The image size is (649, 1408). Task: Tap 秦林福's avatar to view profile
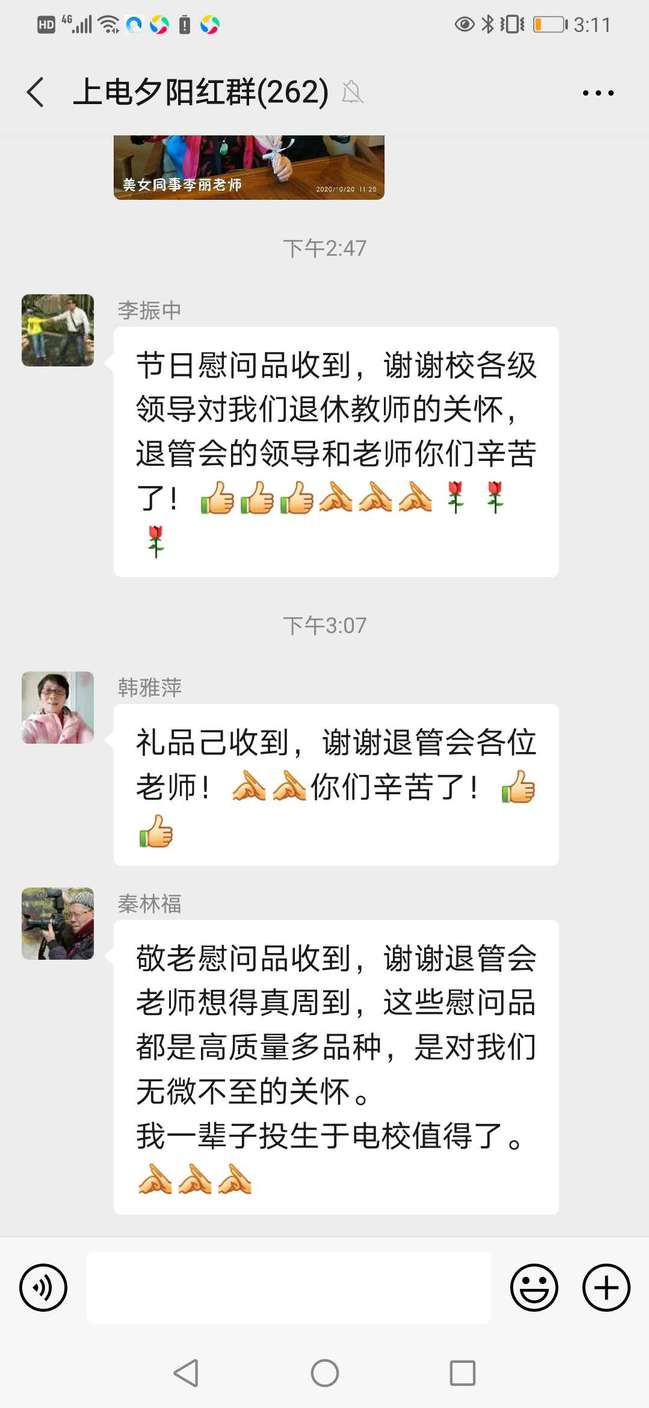[x=58, y=923]
